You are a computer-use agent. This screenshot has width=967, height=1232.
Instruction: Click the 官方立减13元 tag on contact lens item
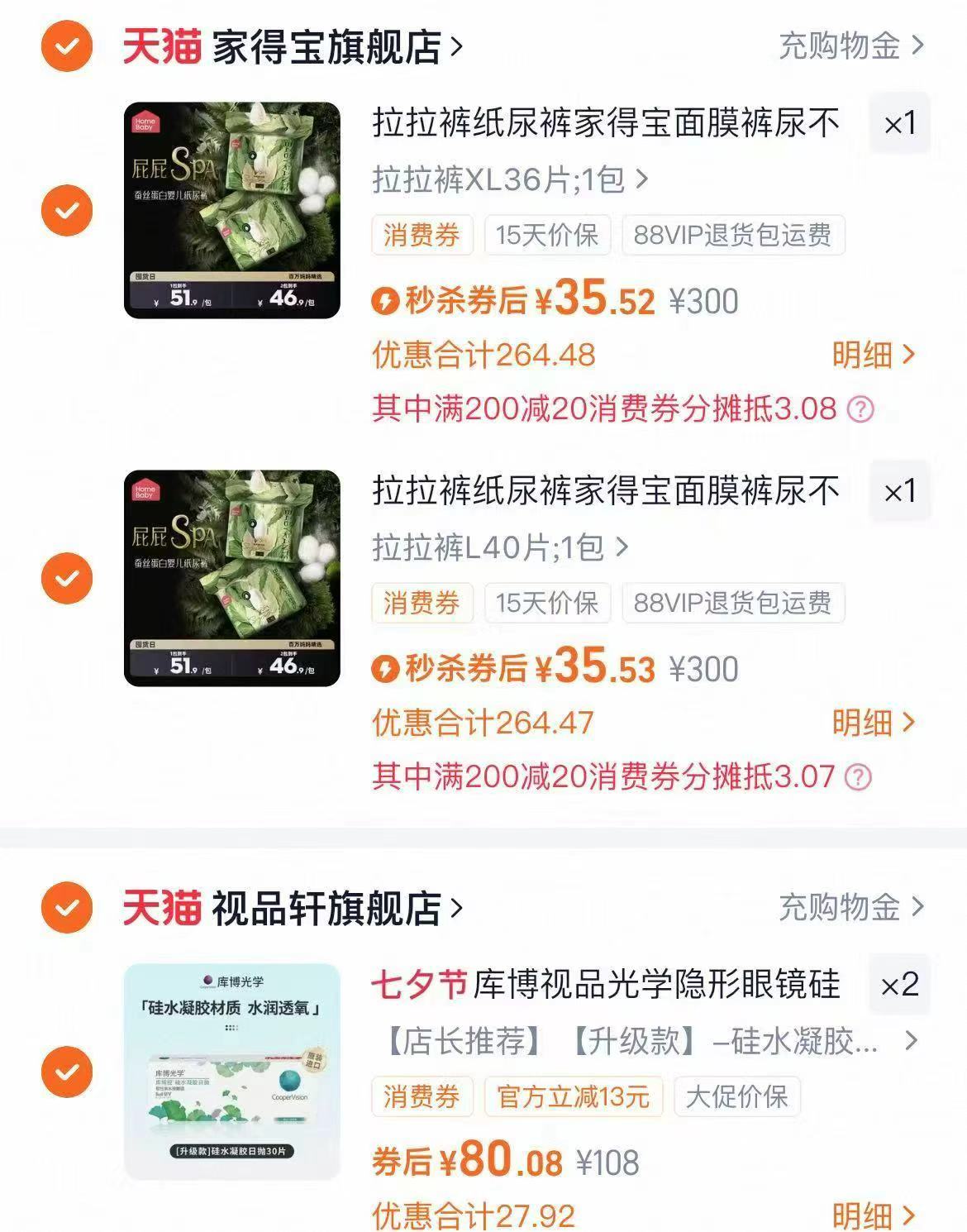pyautogui.click(x=574, y=1096)
